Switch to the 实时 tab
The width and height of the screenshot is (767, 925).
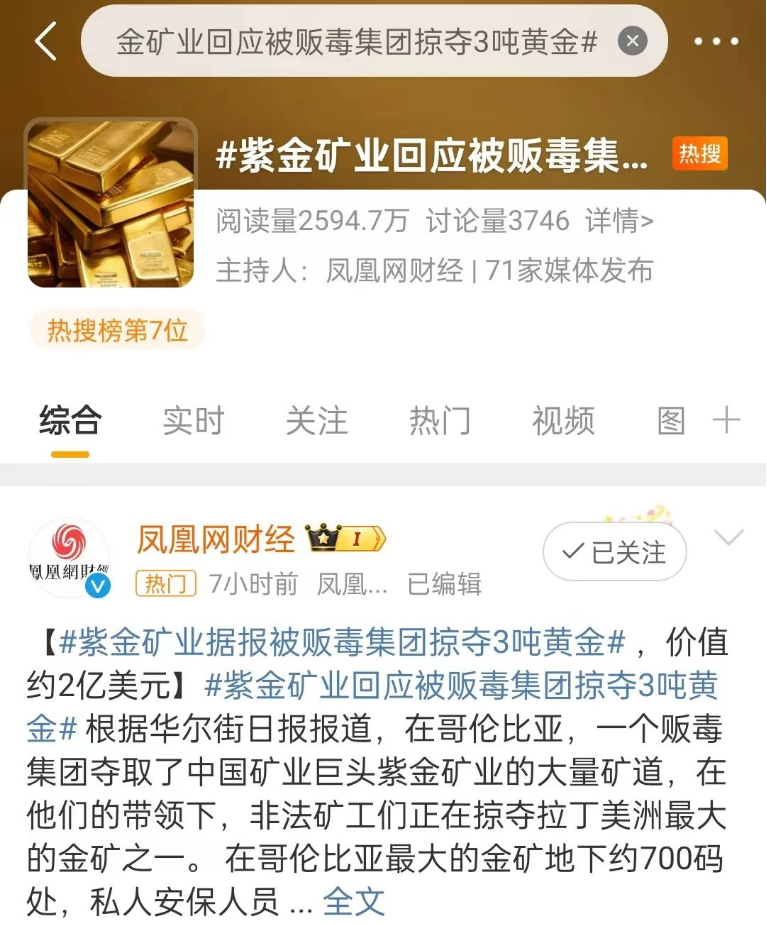point(193,421)
